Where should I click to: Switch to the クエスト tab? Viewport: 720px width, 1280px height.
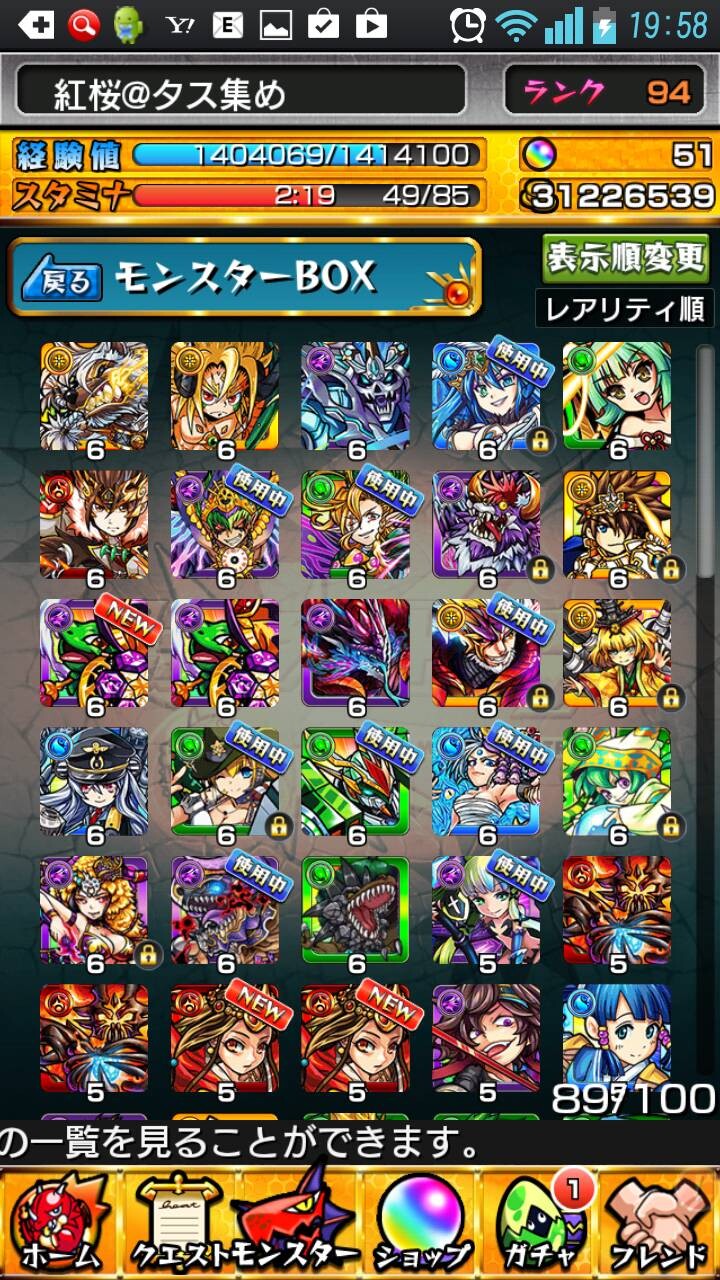point(178,1220)
